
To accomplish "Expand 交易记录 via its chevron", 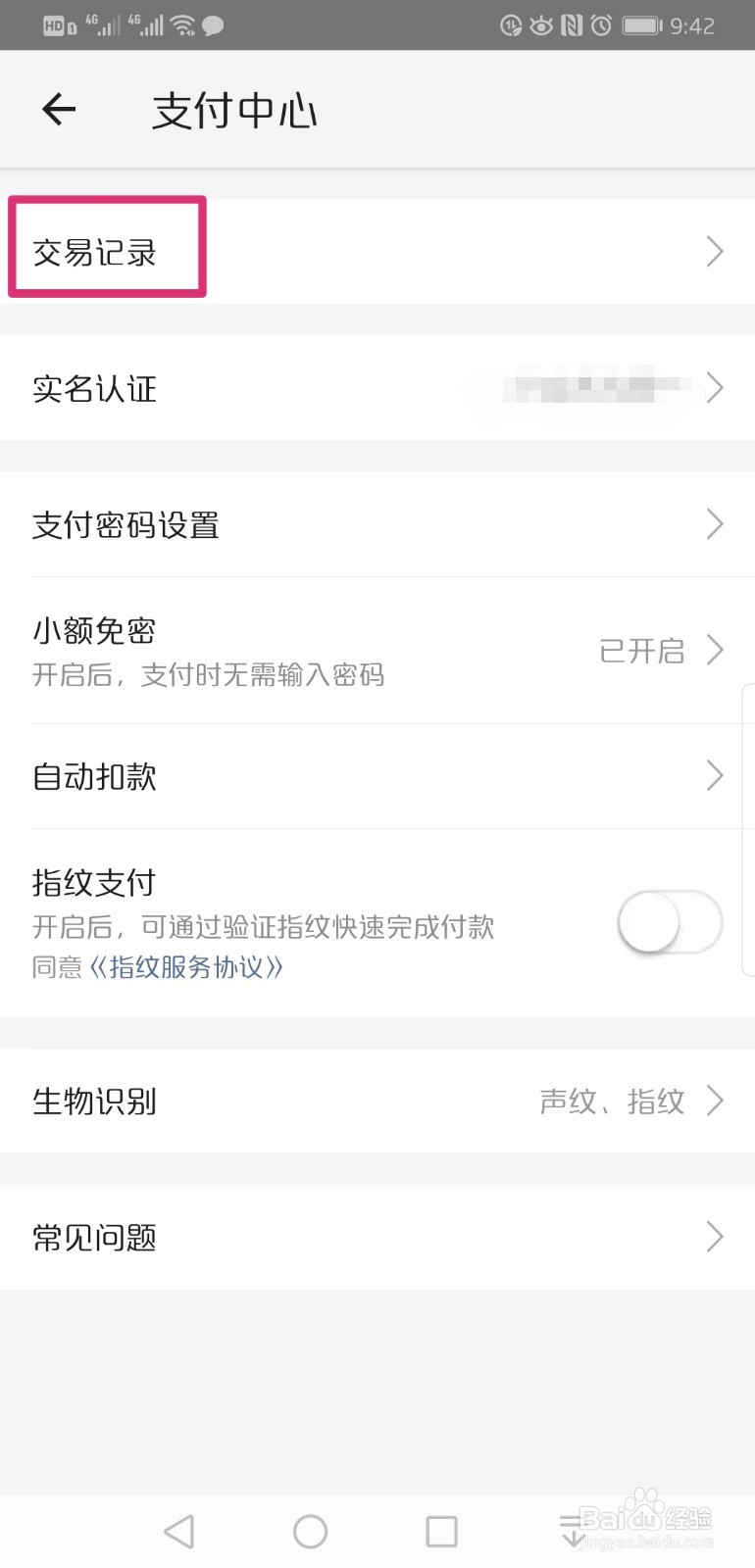I will [715, 252].
